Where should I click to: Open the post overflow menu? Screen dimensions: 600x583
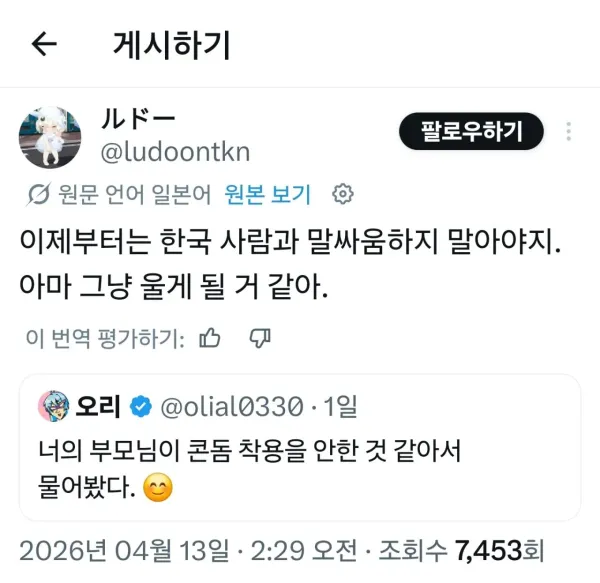(568, 132)
